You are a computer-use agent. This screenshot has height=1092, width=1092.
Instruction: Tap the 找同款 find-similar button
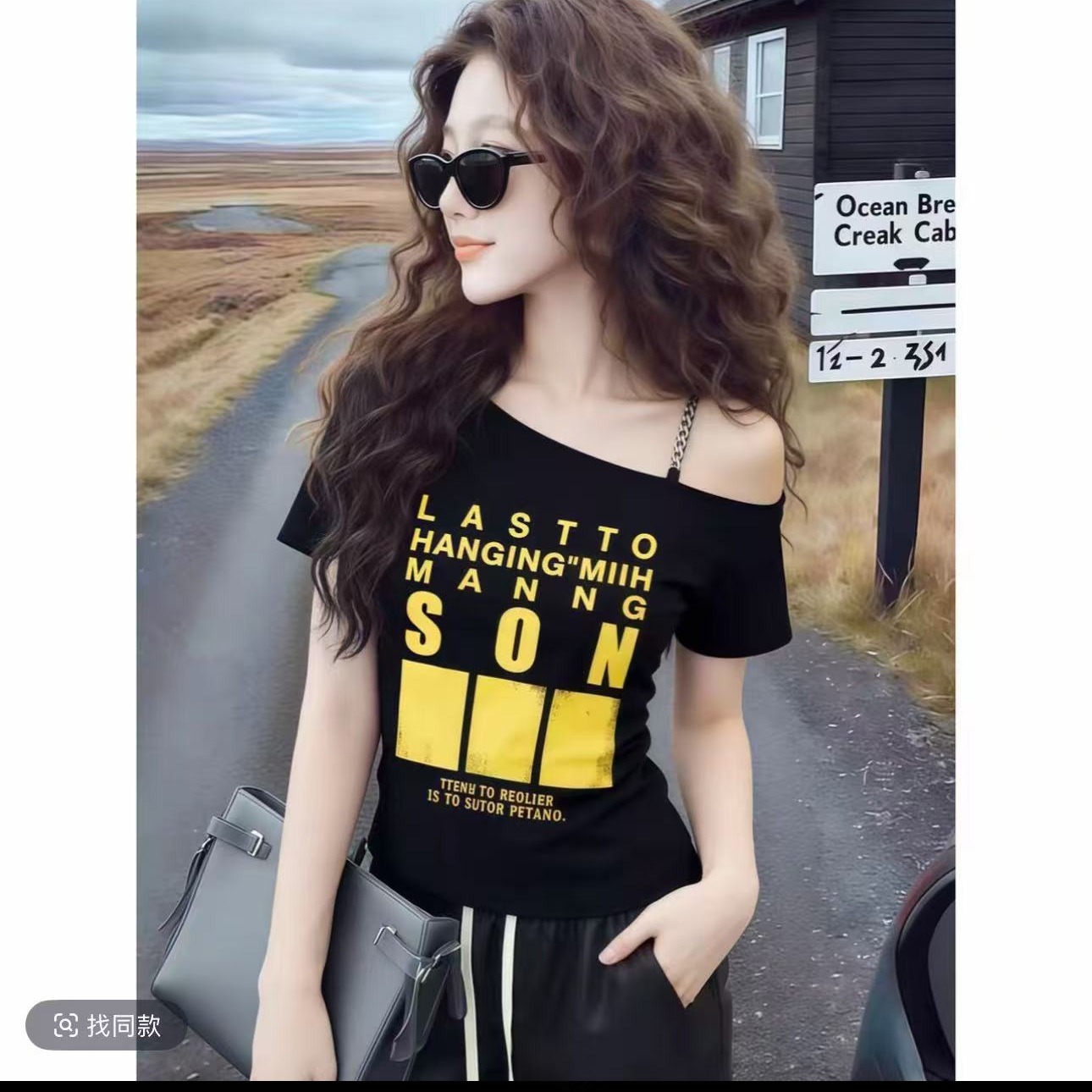pos(107,1026)
